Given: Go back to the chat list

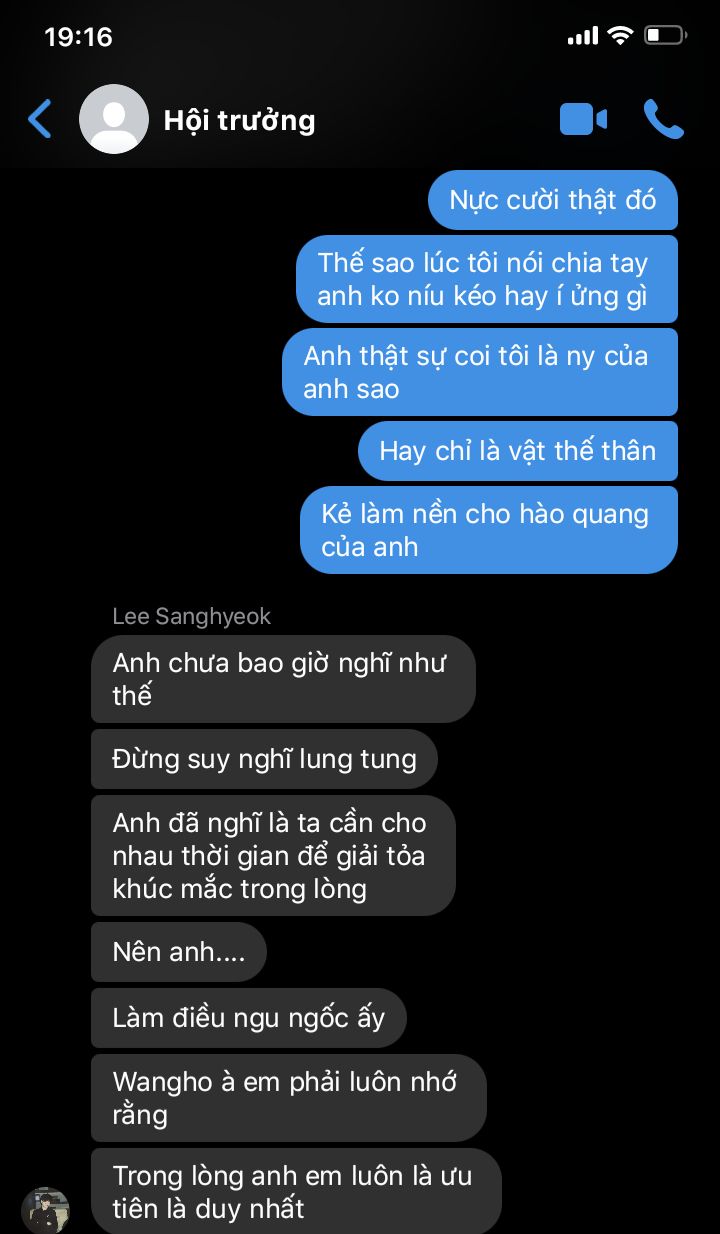Looking at the screenshot, I should click(x=40, y=120).
